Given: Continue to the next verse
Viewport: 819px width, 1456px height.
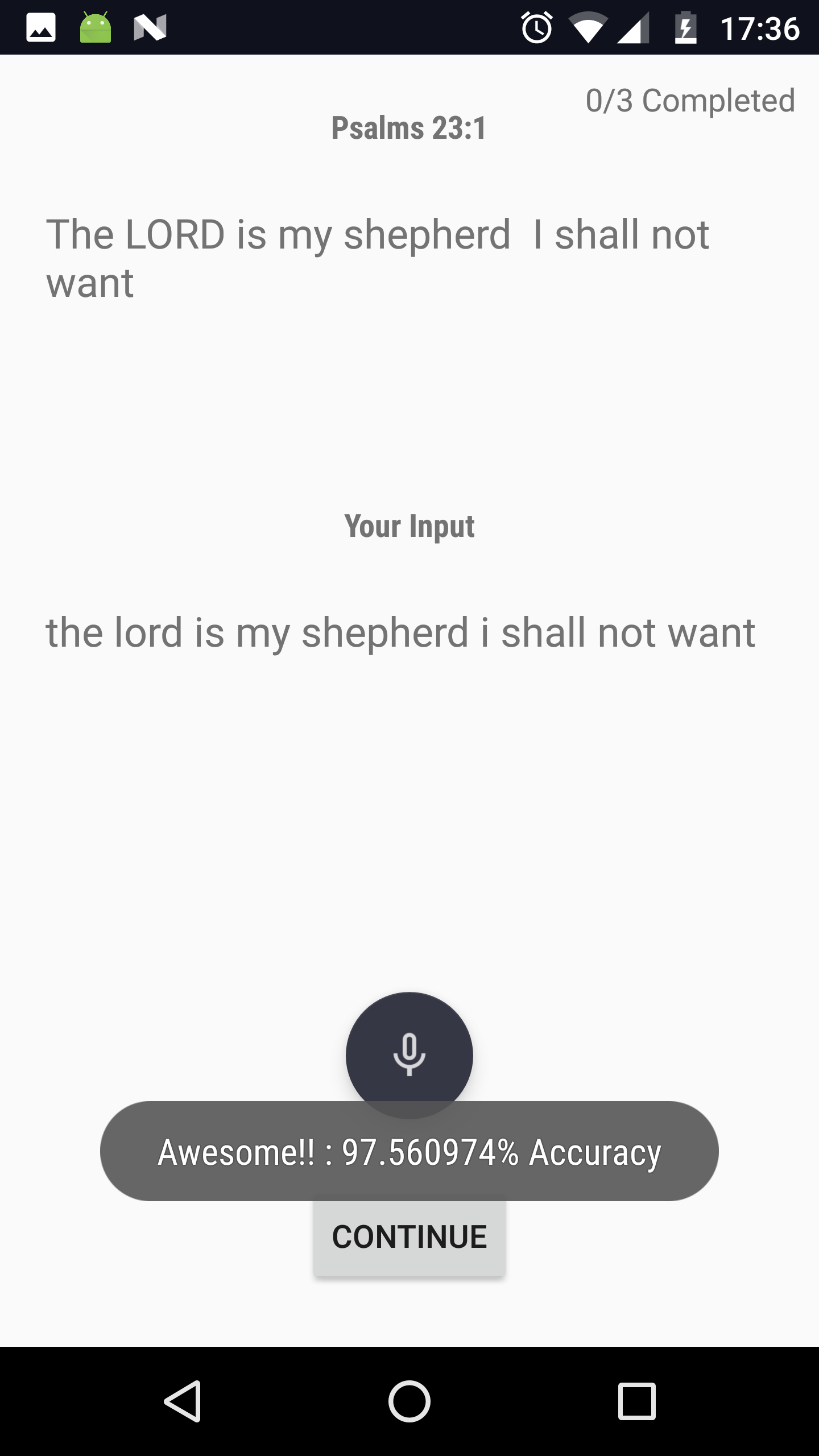Looking at the screenshot, I should (x=409, y=1238).
